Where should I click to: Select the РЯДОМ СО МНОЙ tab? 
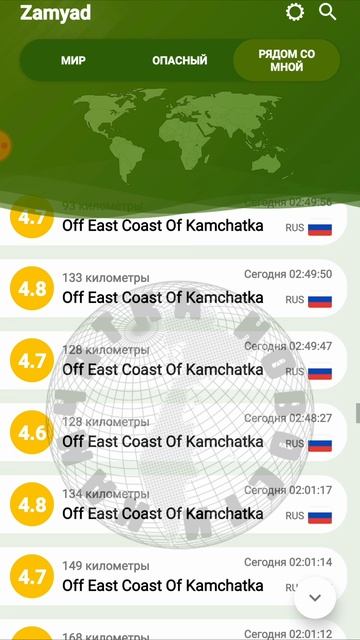coord(287,60)
